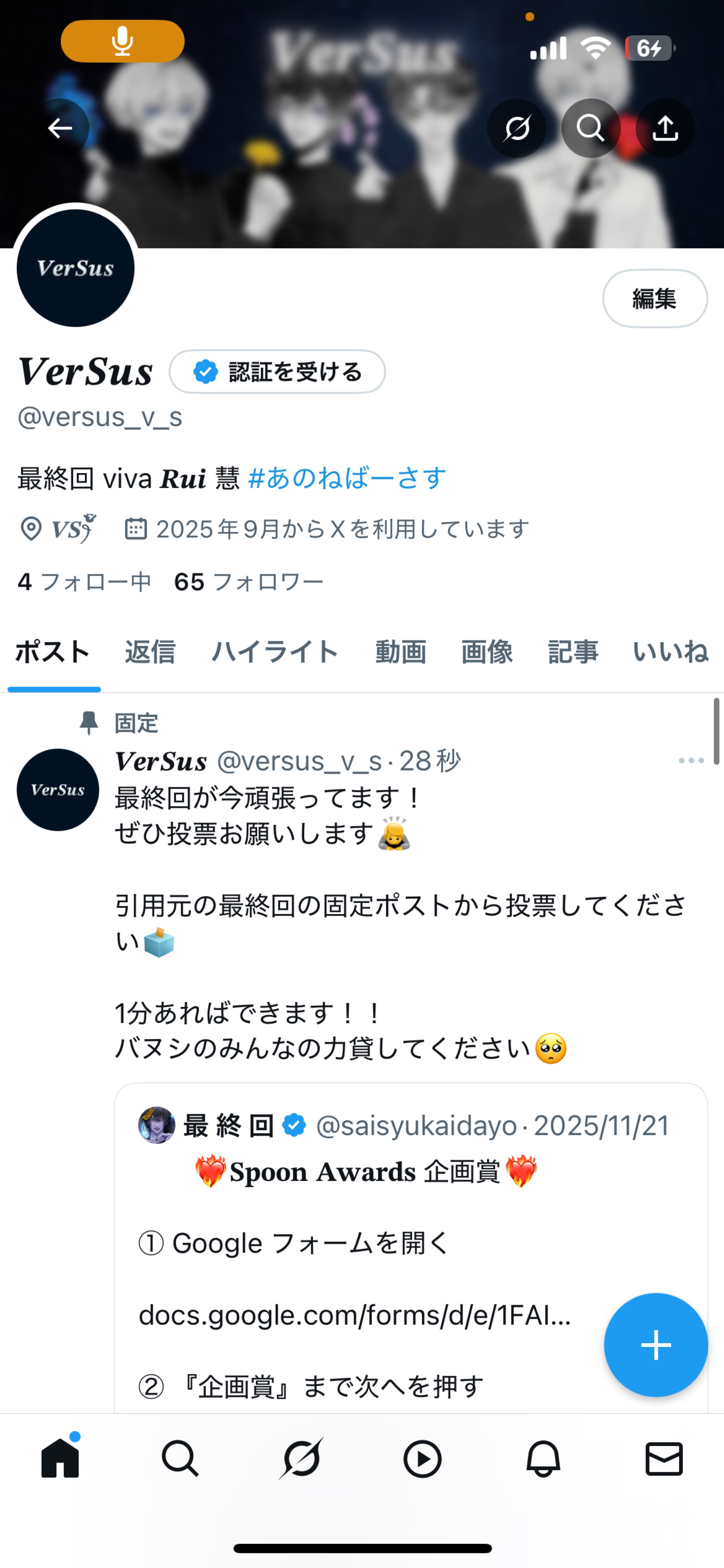Tap 認証を受ける verification badge button

[277, 371]
